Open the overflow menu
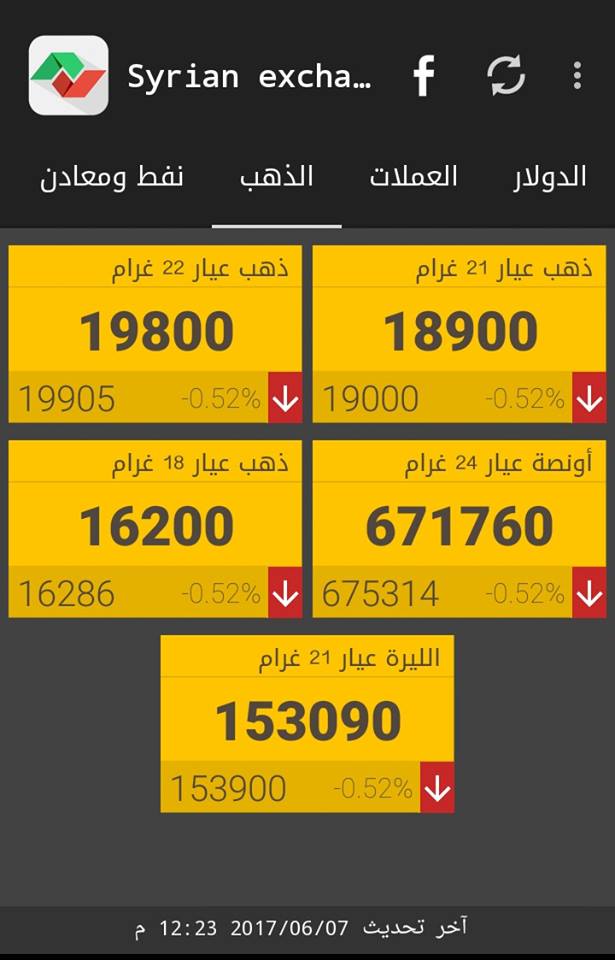 pyautogui.click(x=577, y=76)
